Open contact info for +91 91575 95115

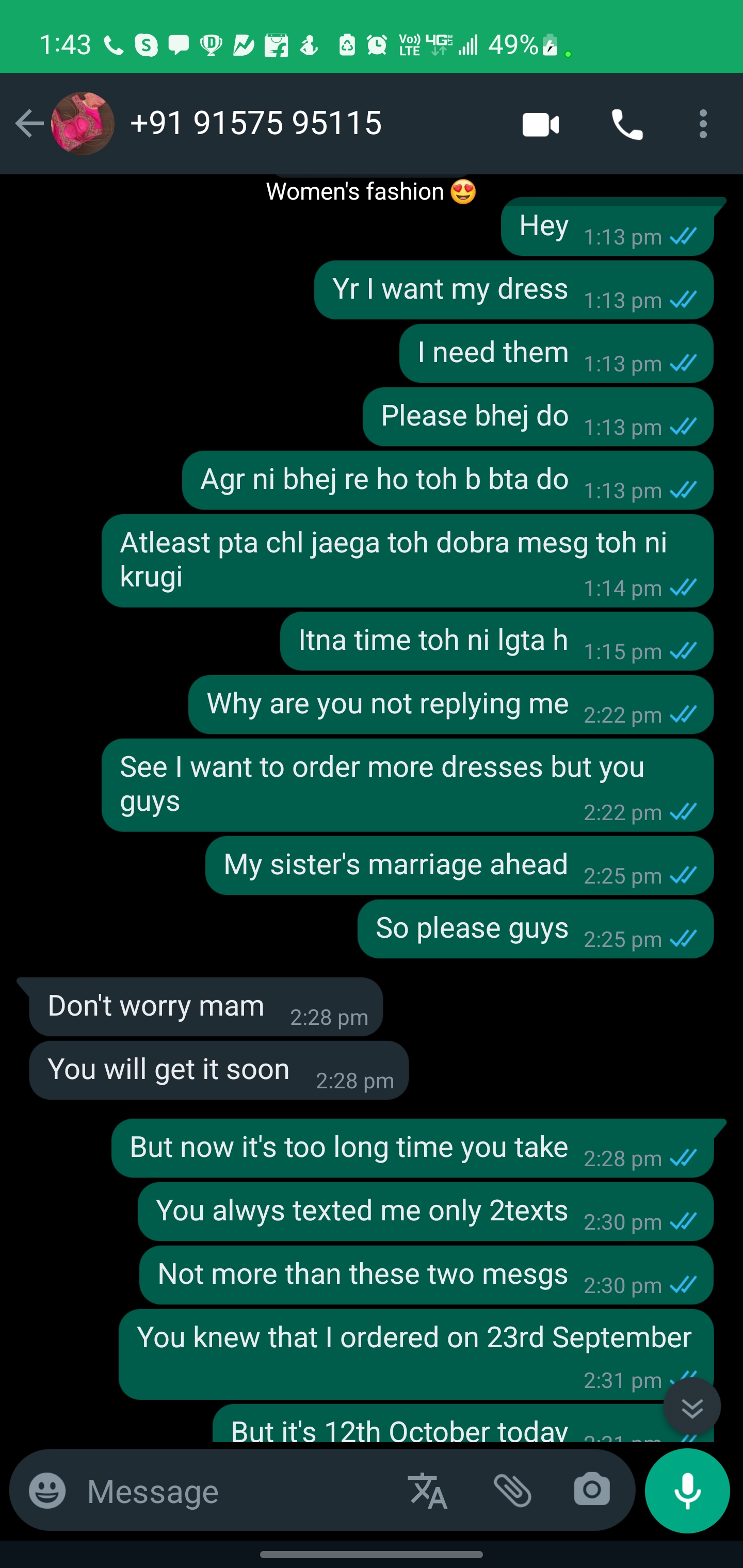coord(256,124)
